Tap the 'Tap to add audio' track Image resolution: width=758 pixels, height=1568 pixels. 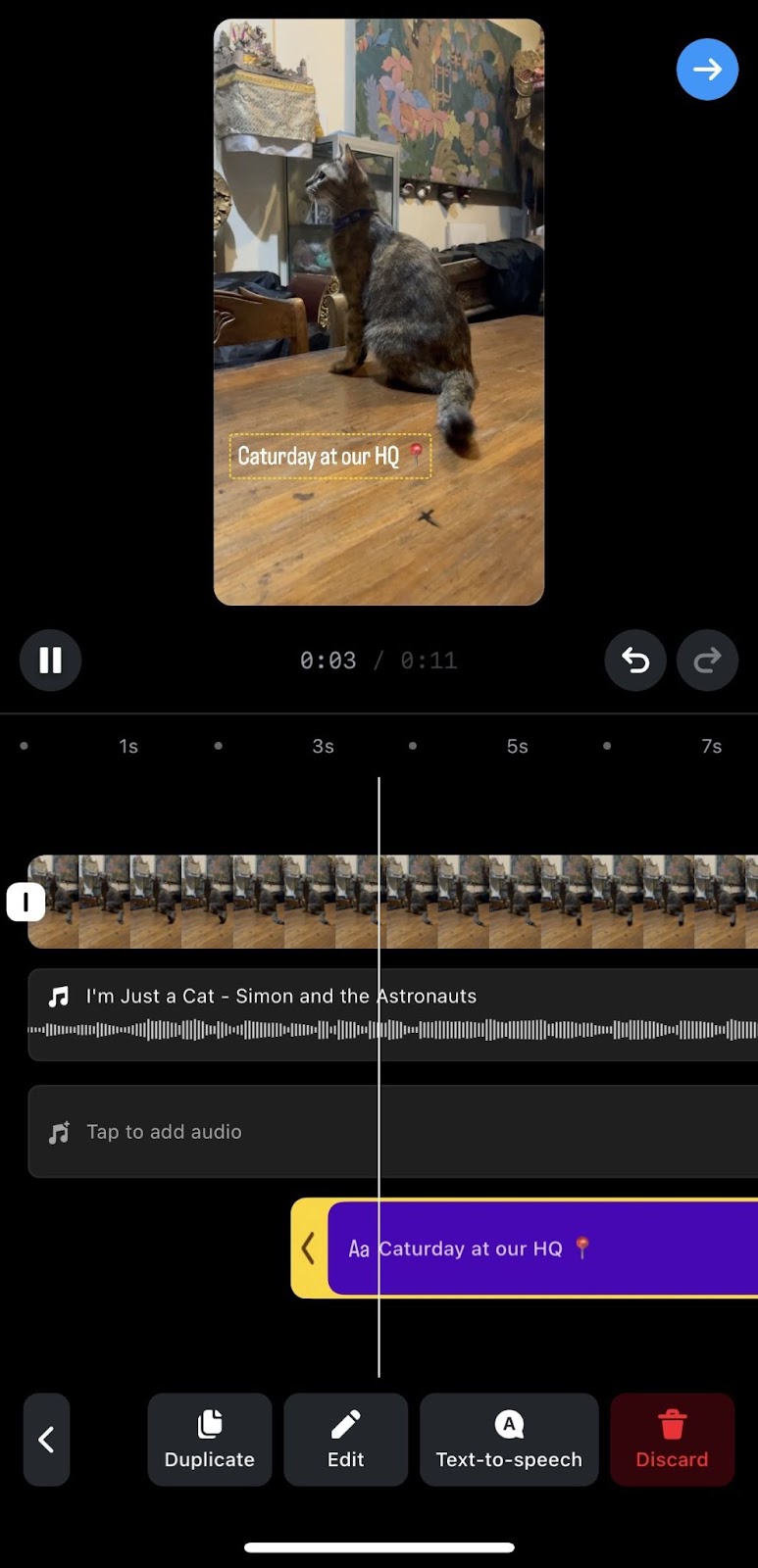[x=294, y=1131]
